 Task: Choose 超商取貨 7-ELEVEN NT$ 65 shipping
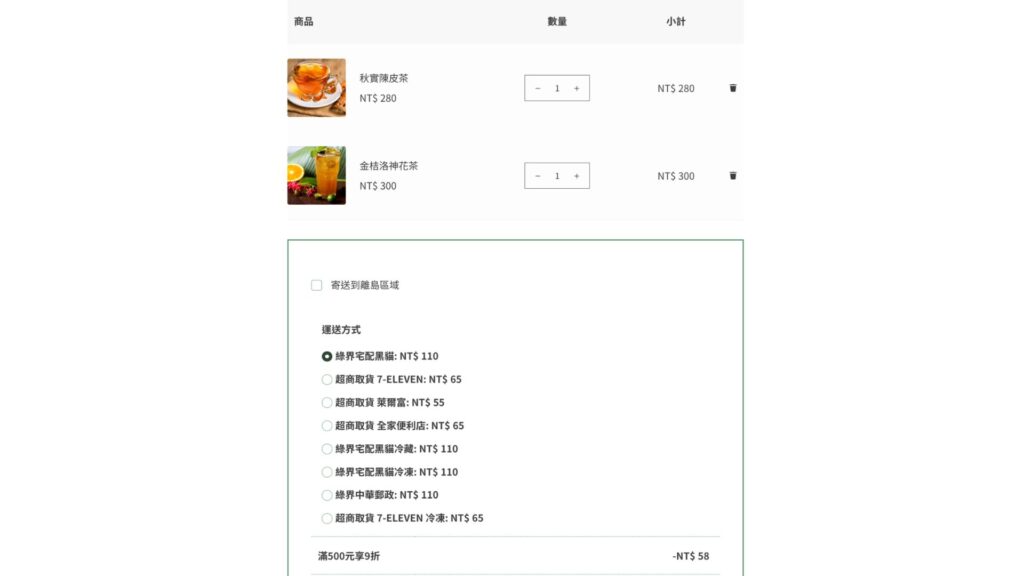pos(327,379)
